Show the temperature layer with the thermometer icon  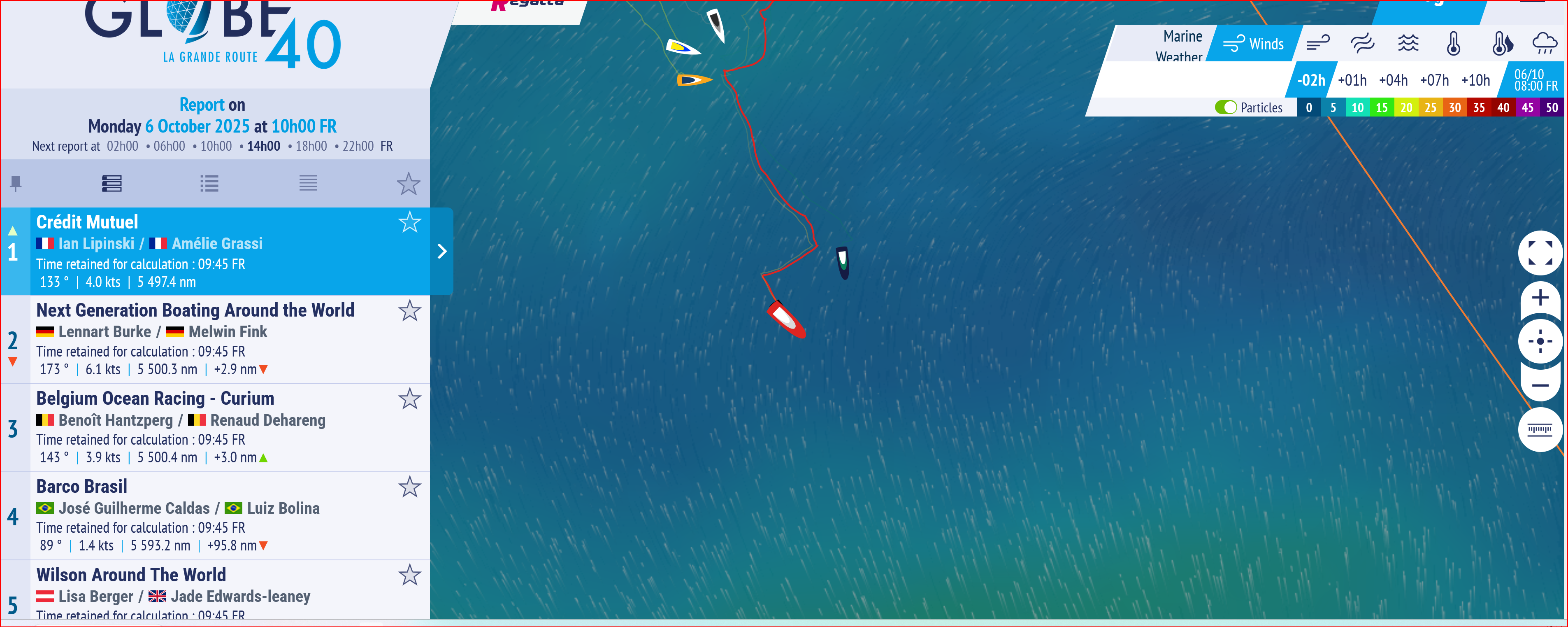click(x=1454, y=44)
